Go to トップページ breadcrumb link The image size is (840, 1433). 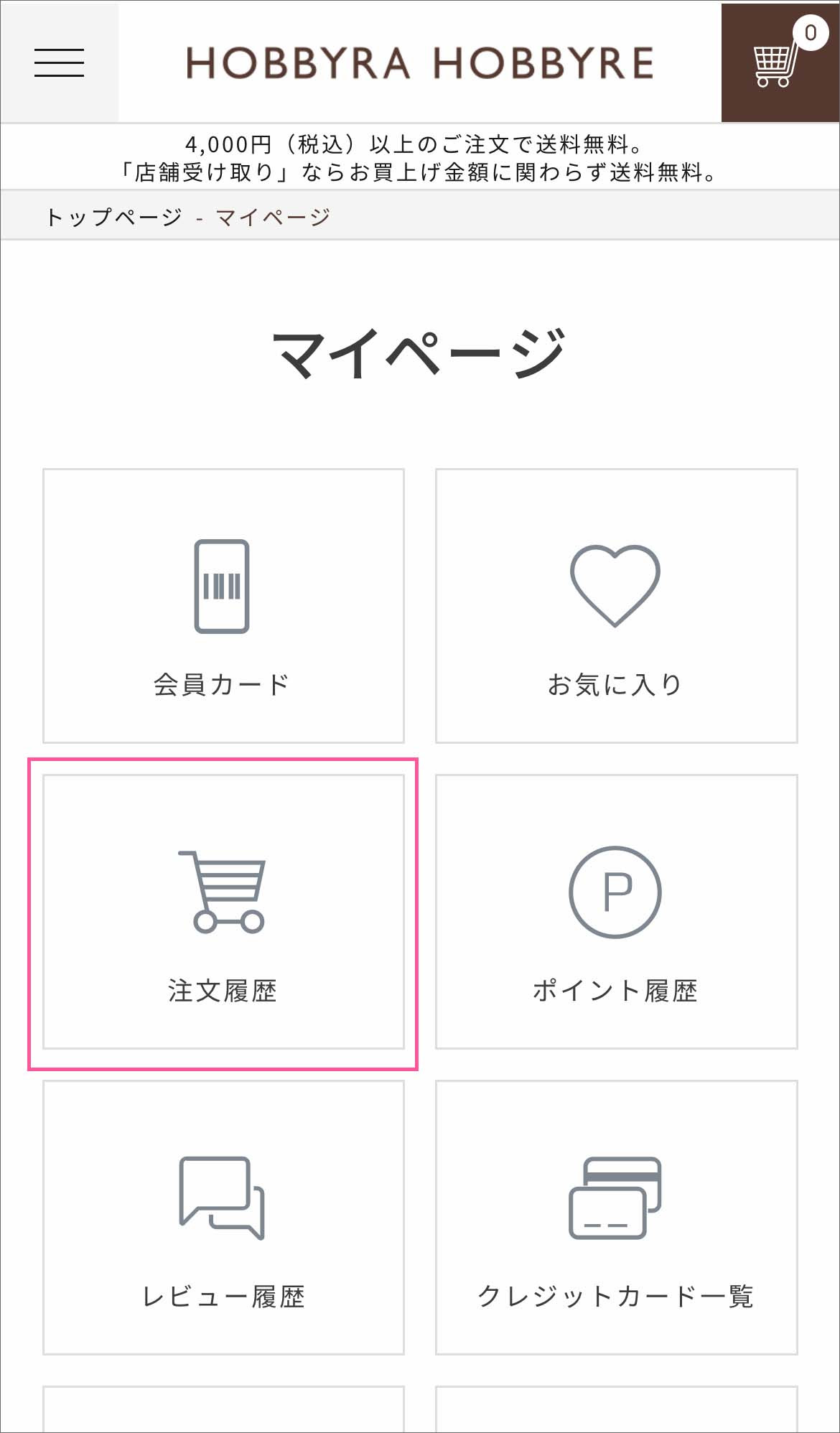click(x=113, y=217)
